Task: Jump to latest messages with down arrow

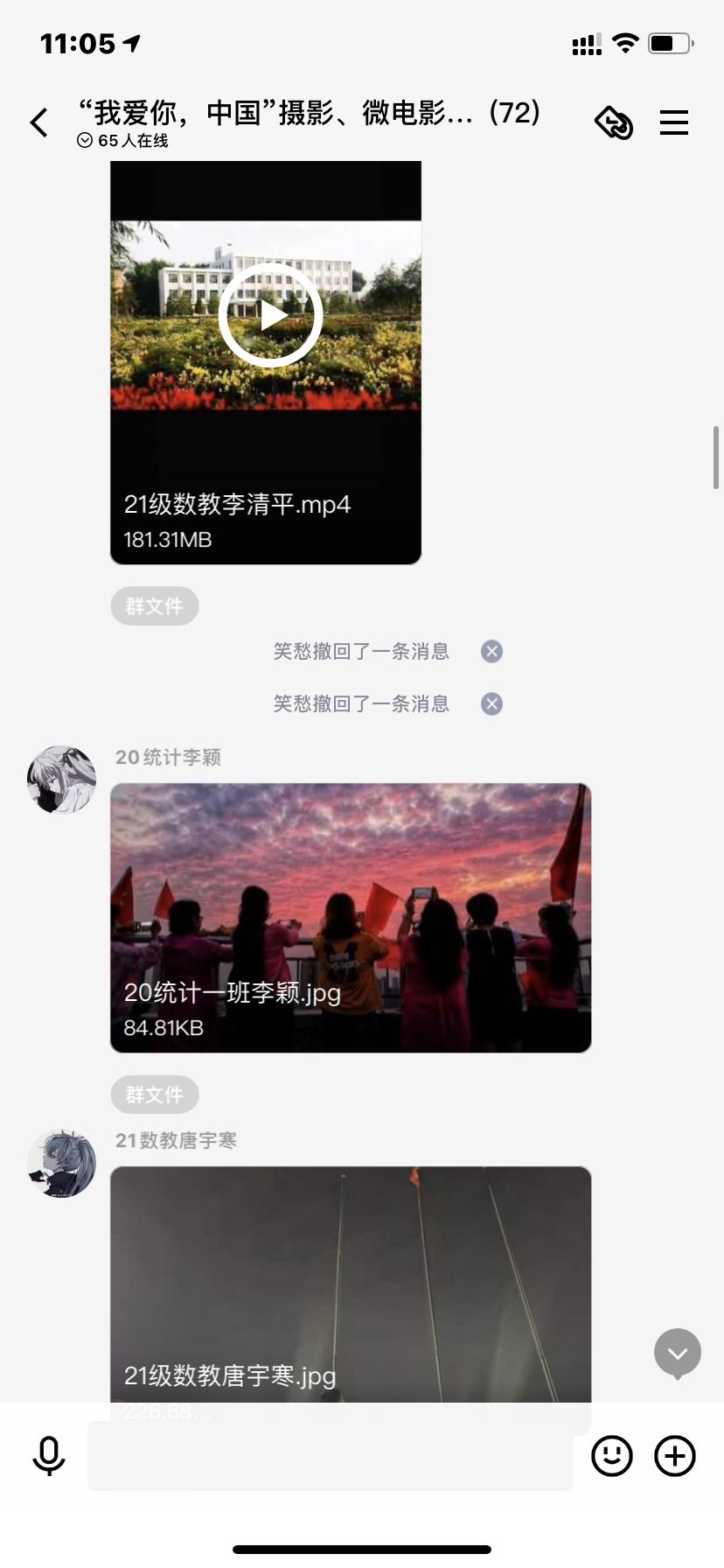Action: pyautogui.click(x=678, y=1354)
